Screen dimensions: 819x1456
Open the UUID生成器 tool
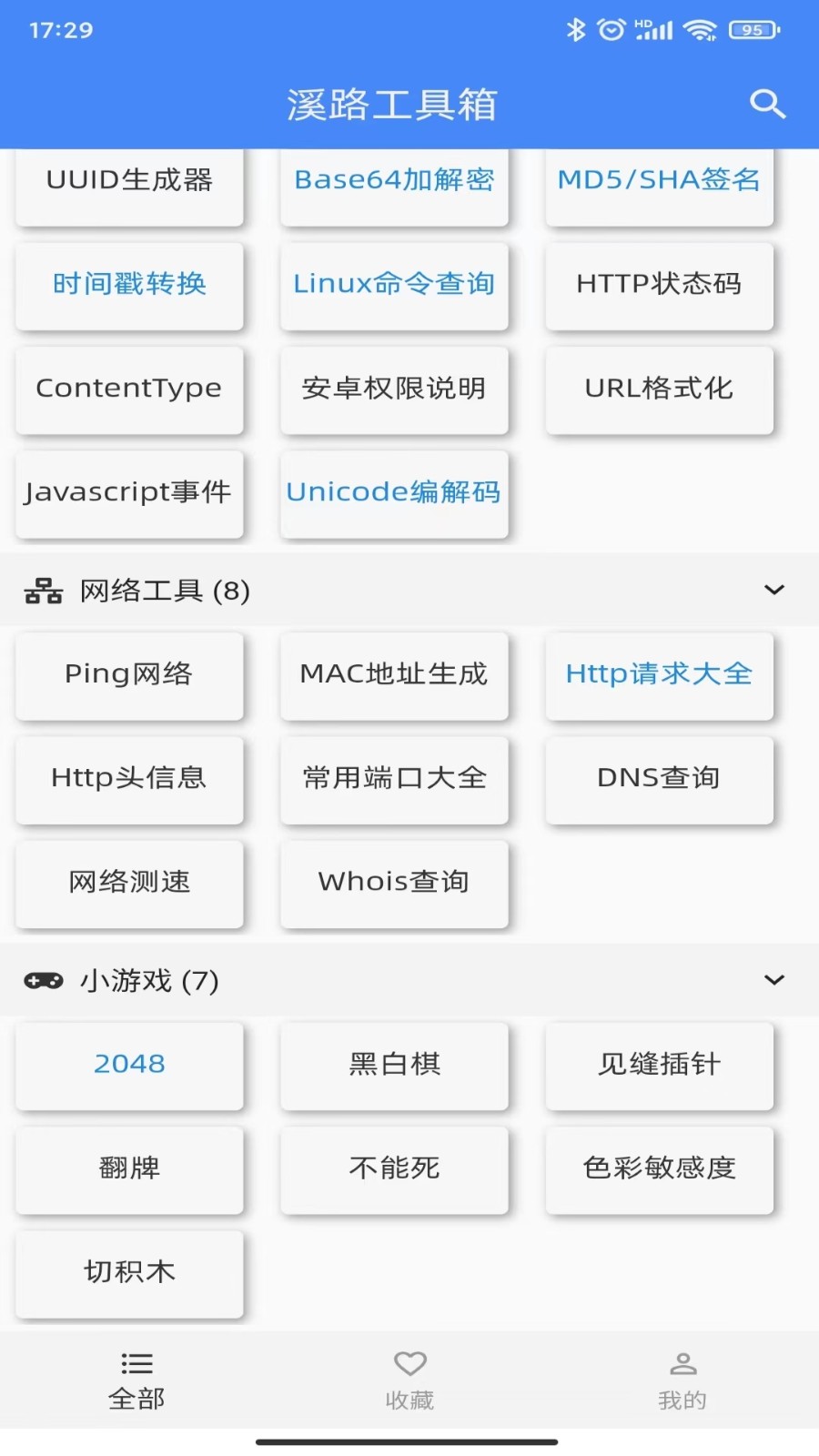[x=129, y=182]
